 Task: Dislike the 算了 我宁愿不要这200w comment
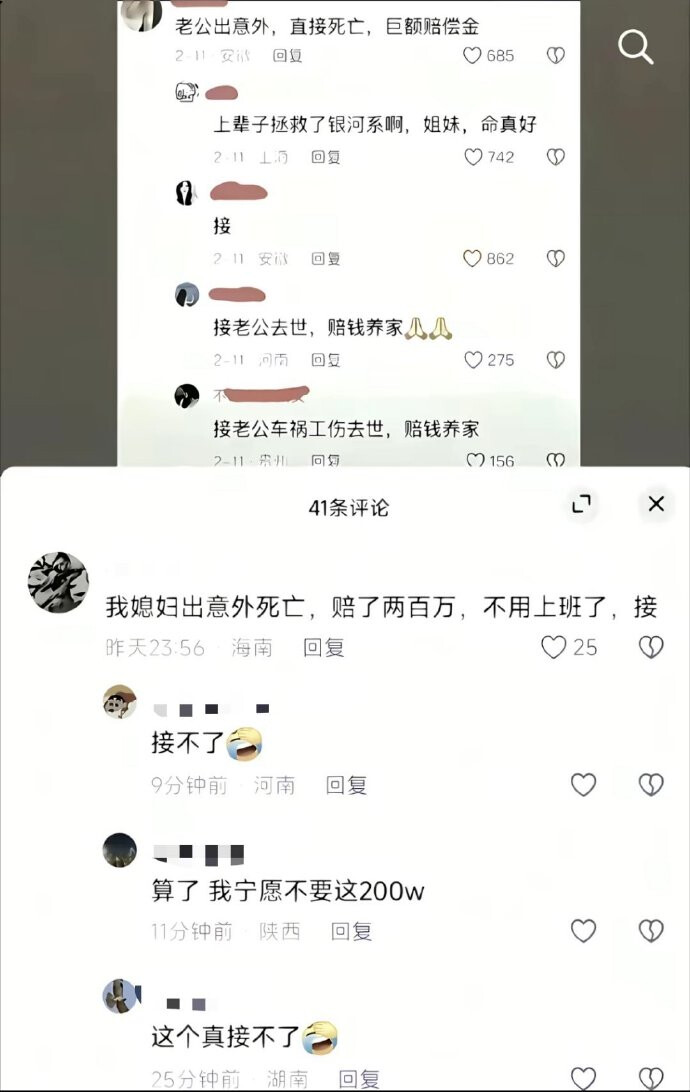651,931
